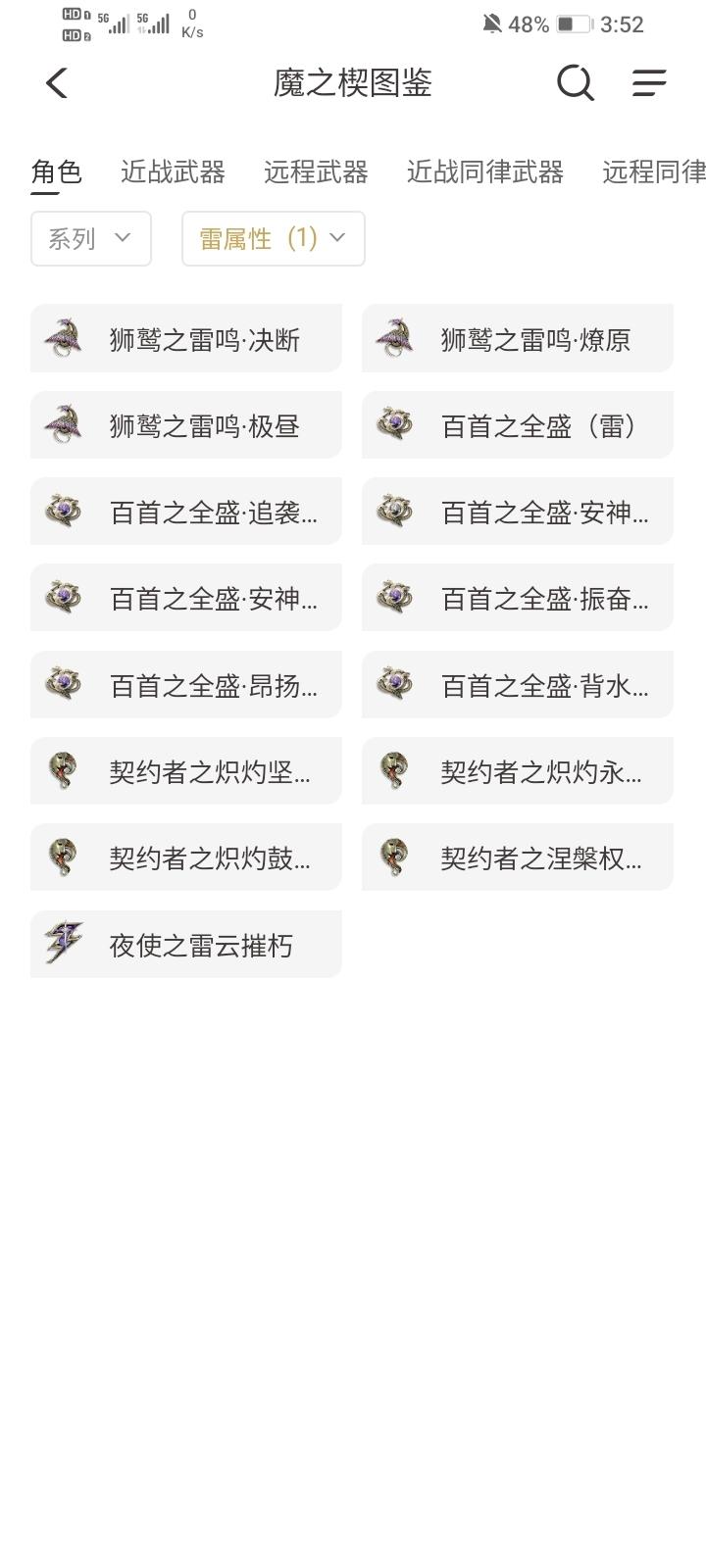This screenshot has height=1568, width=706.
Task: Open 百首之全盛·背水 entry
Action: 518,685
